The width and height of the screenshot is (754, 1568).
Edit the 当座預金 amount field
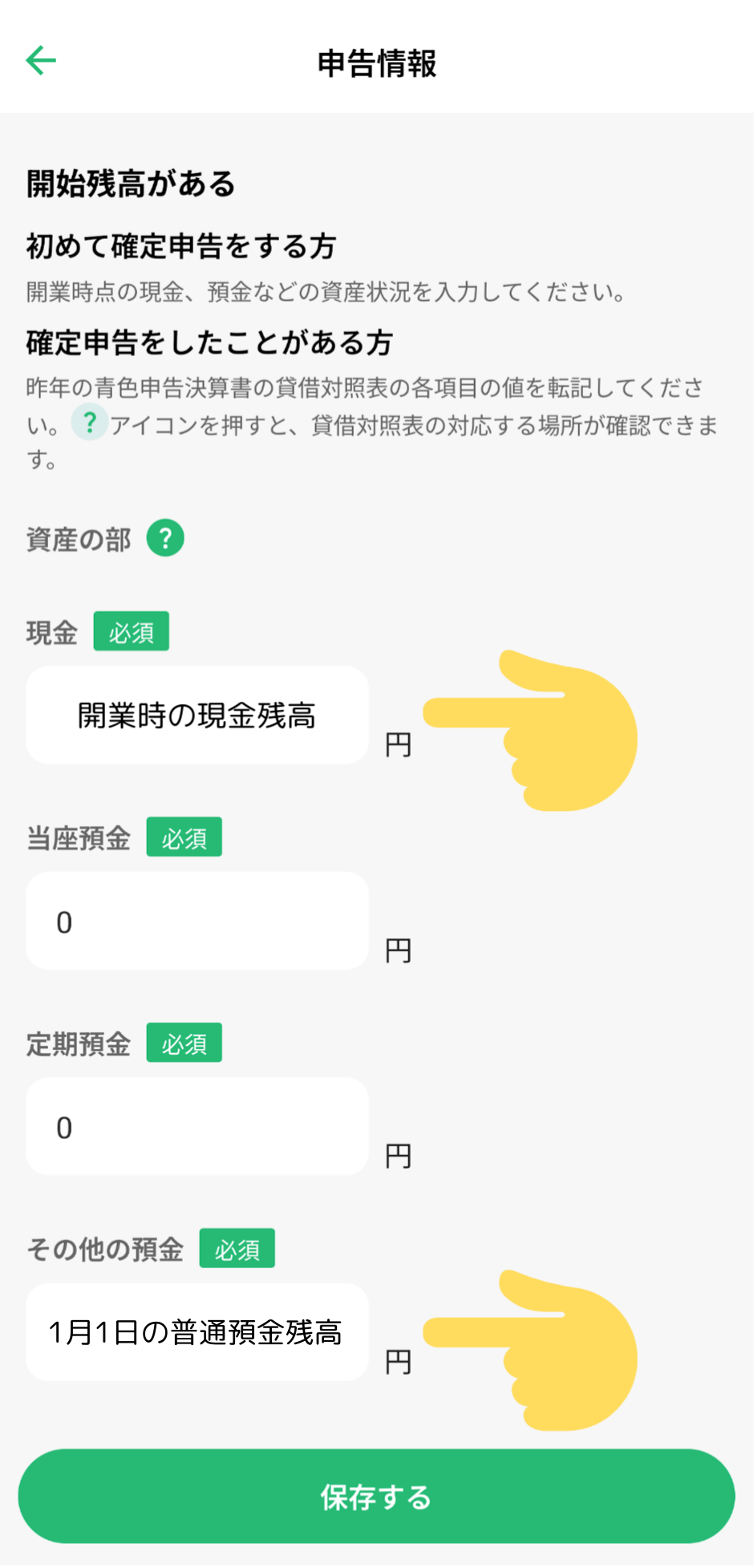tap(197, 921)
